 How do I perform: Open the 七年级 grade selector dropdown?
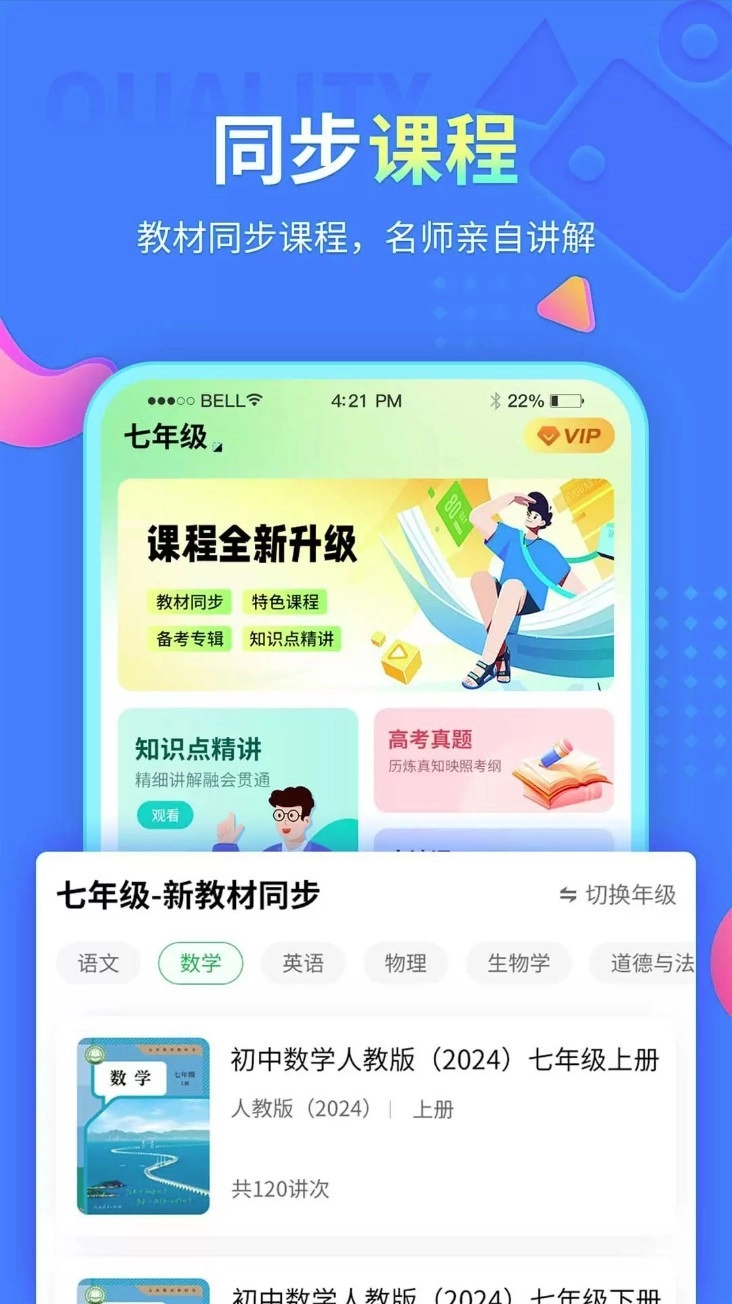161,437
